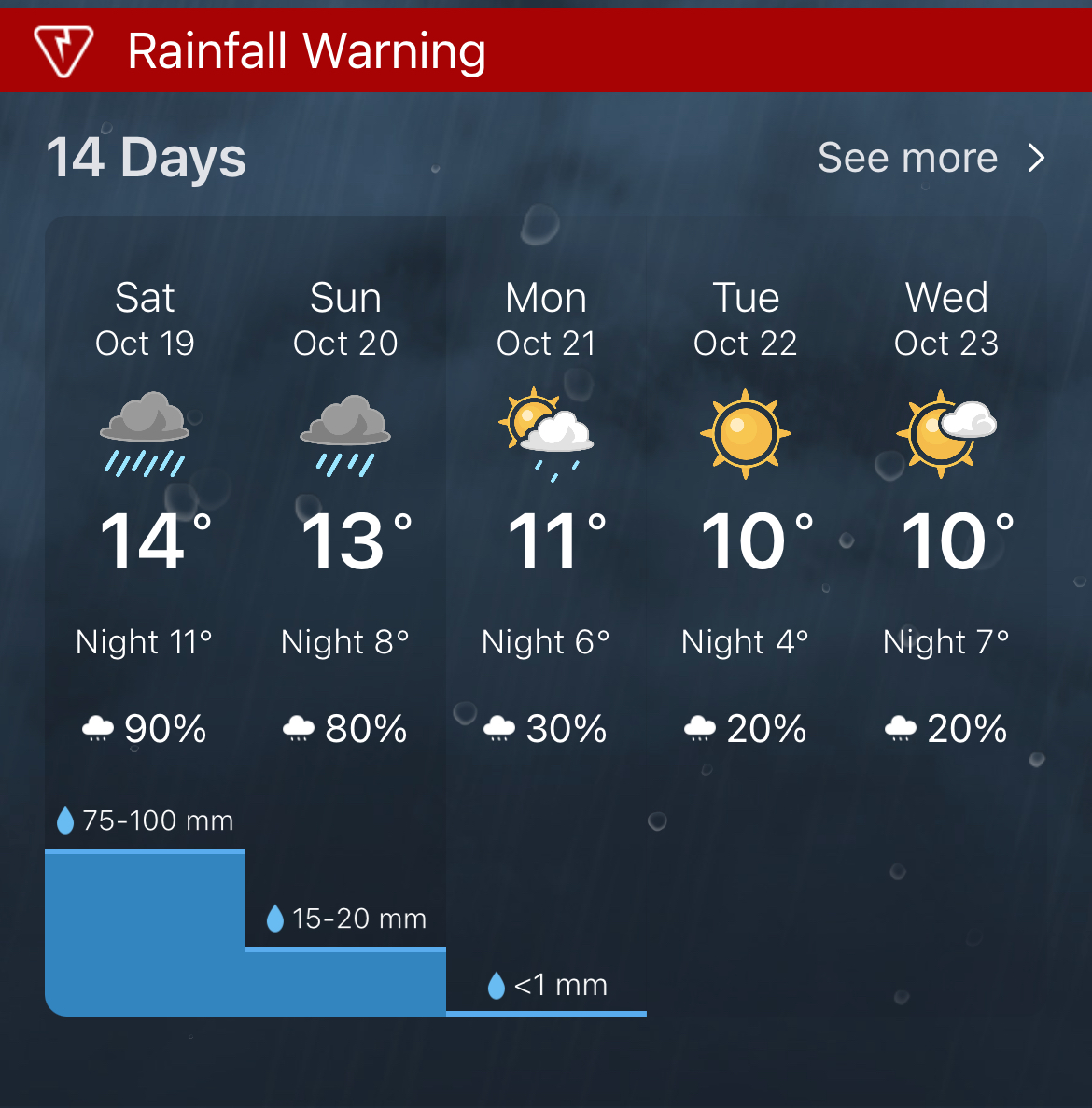The image size is (1092, 1108).
Task: Tap See more for 14 Days forecast
Action: coord(930,158)
